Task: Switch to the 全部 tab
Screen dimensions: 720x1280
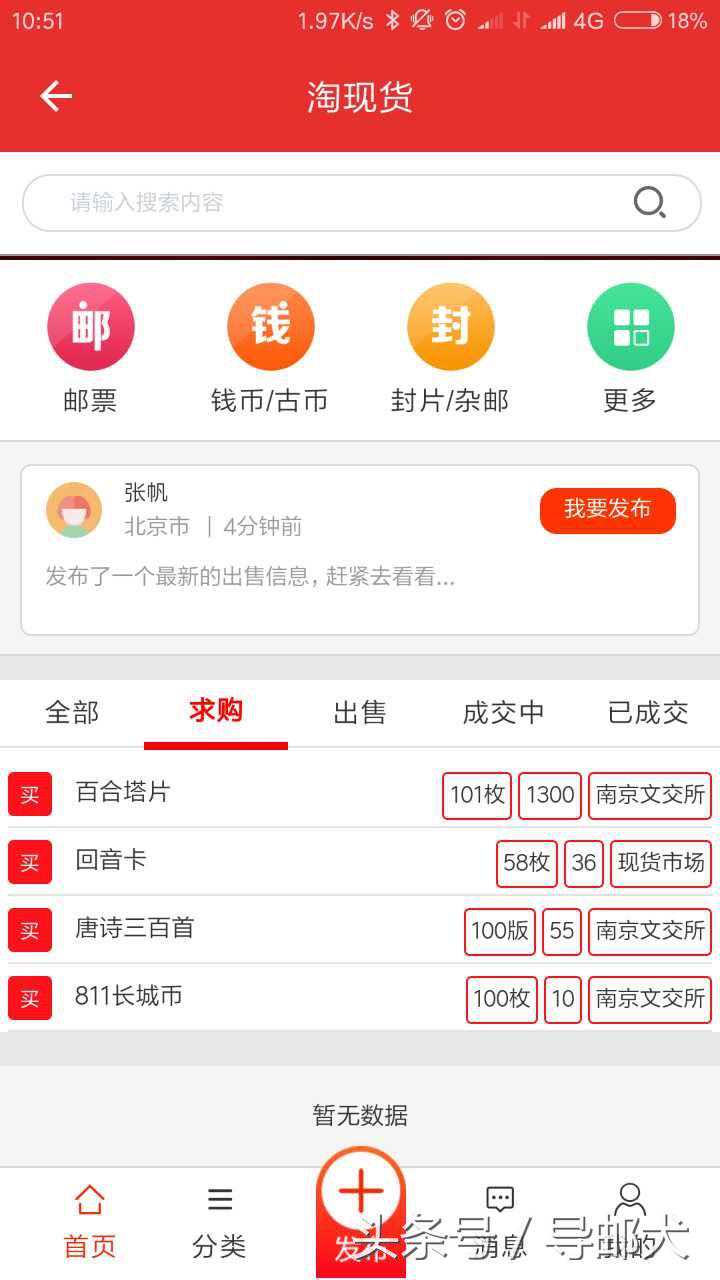Action: coord(72,712)
